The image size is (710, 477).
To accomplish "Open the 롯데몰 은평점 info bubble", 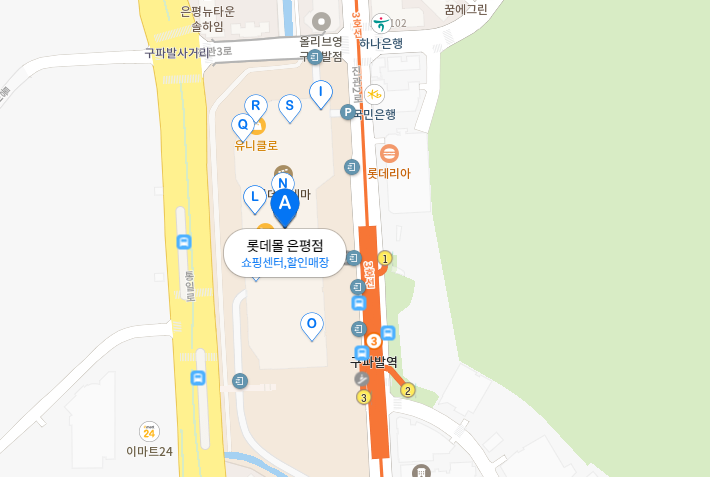I will tap(285, 253).
